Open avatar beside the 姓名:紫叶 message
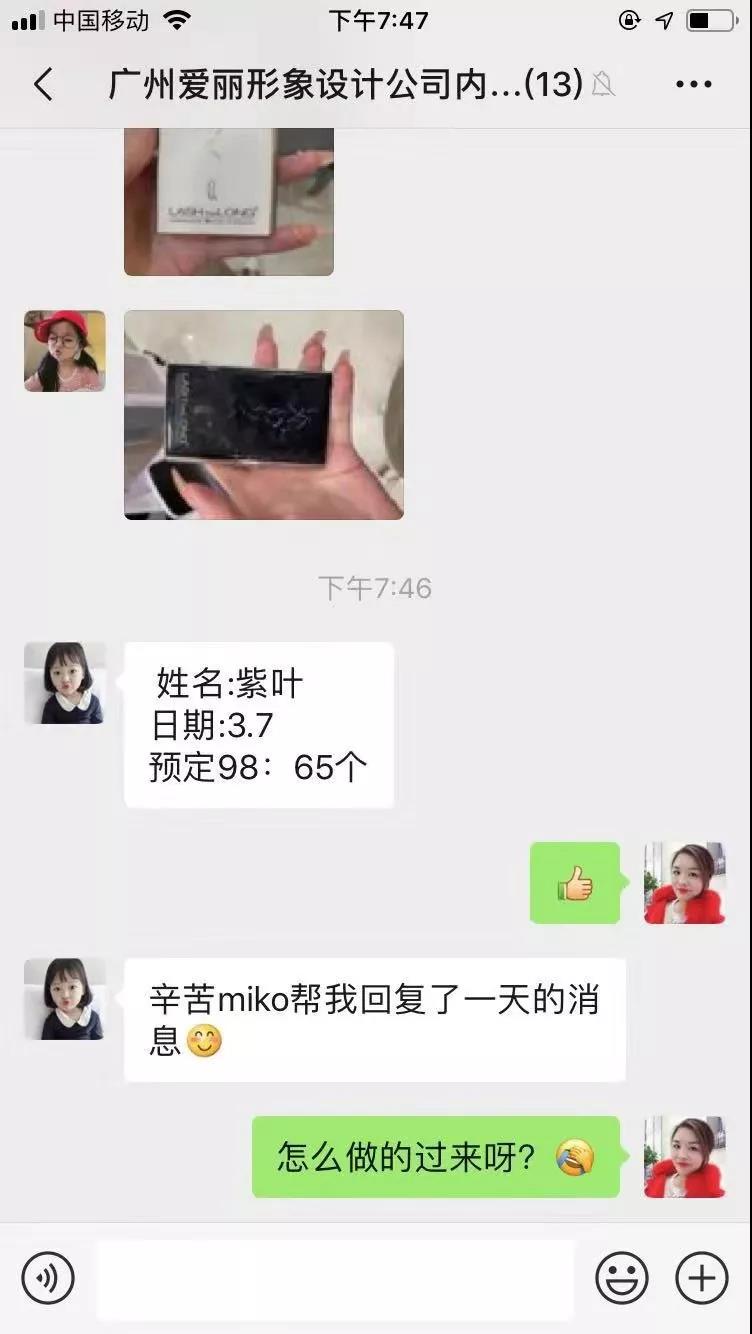Viewport: 752px width, 1334px height. pyautogui.click(x=65, y=683)
